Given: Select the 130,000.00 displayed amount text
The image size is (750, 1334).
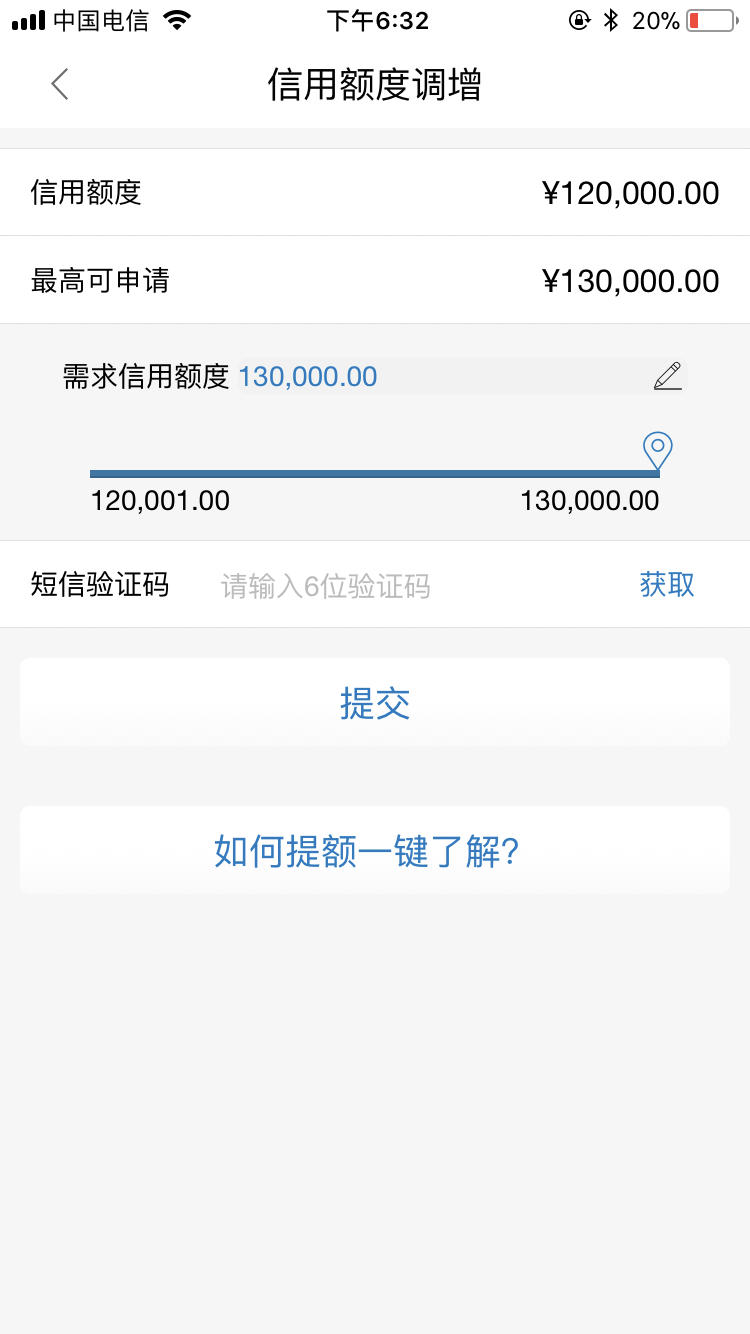Looking at the screenshot, I should (x=307, y=376).
